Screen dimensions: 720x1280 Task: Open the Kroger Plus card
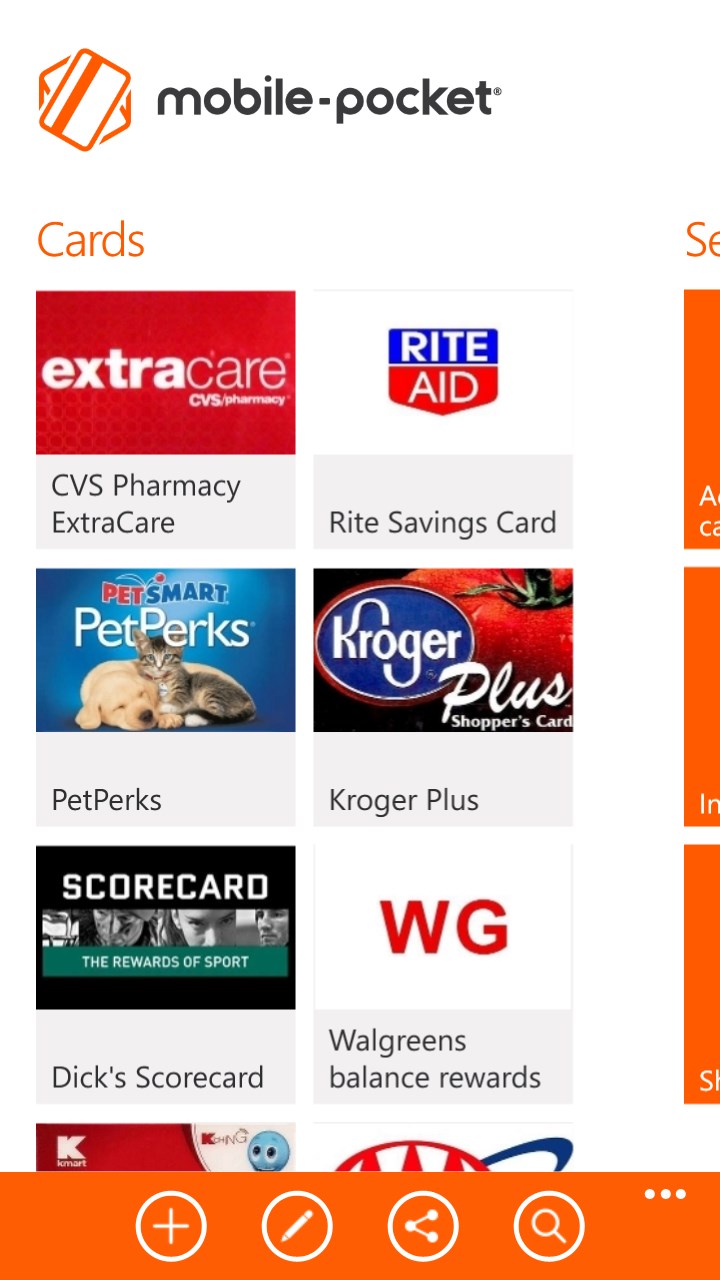(443, 697)
